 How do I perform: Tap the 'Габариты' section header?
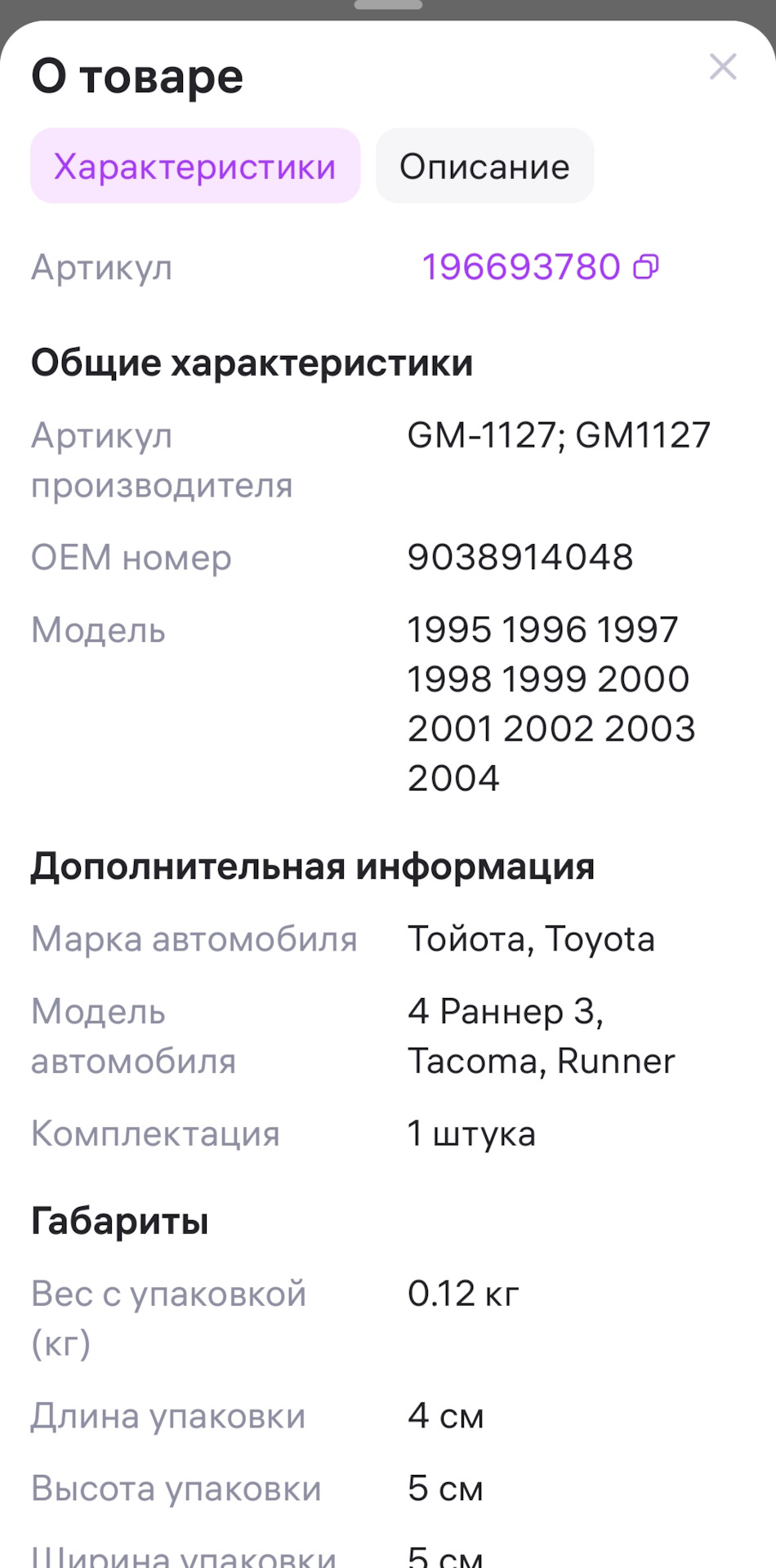pyautogui.click(x=119, y=1221)
